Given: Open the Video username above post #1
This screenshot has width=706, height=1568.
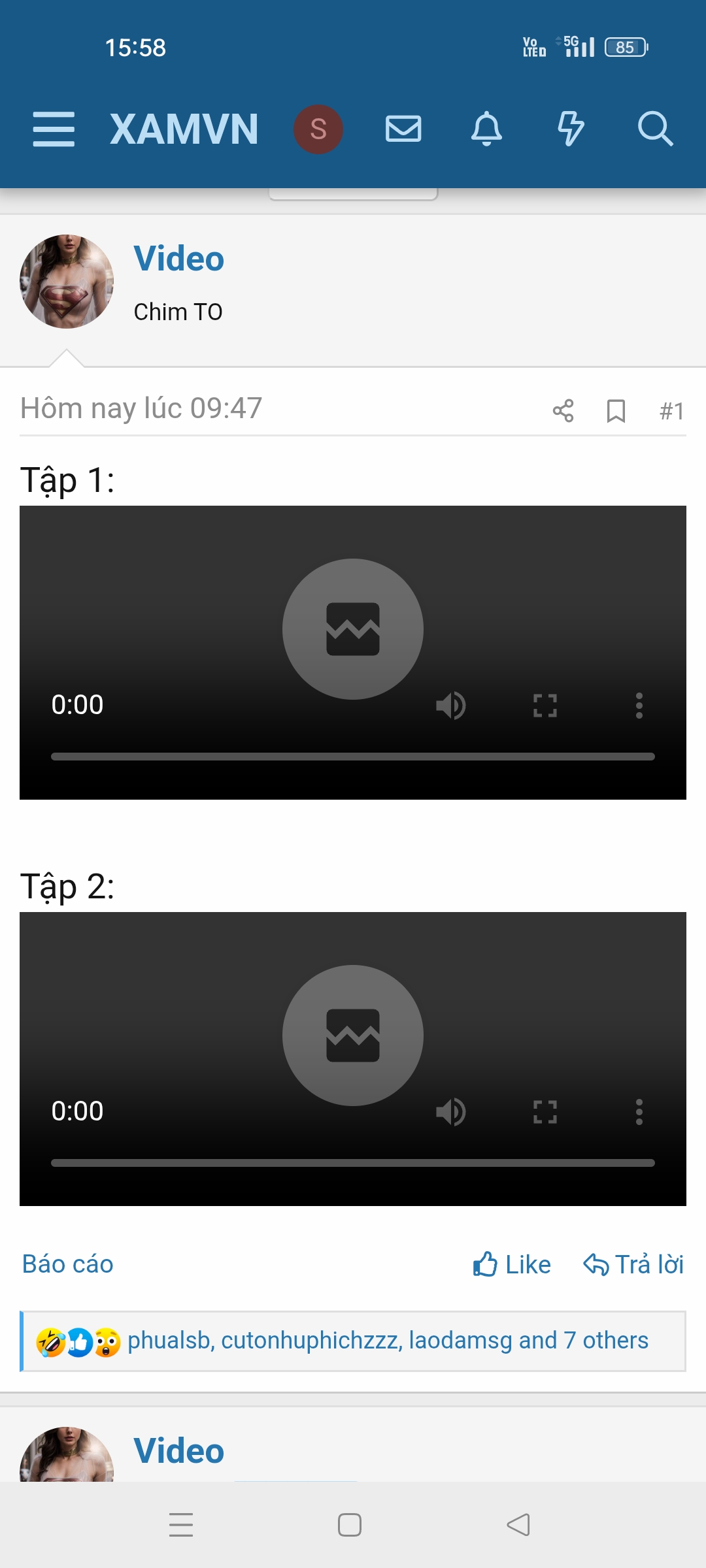Looking at the screenshot, I should 178,258.
